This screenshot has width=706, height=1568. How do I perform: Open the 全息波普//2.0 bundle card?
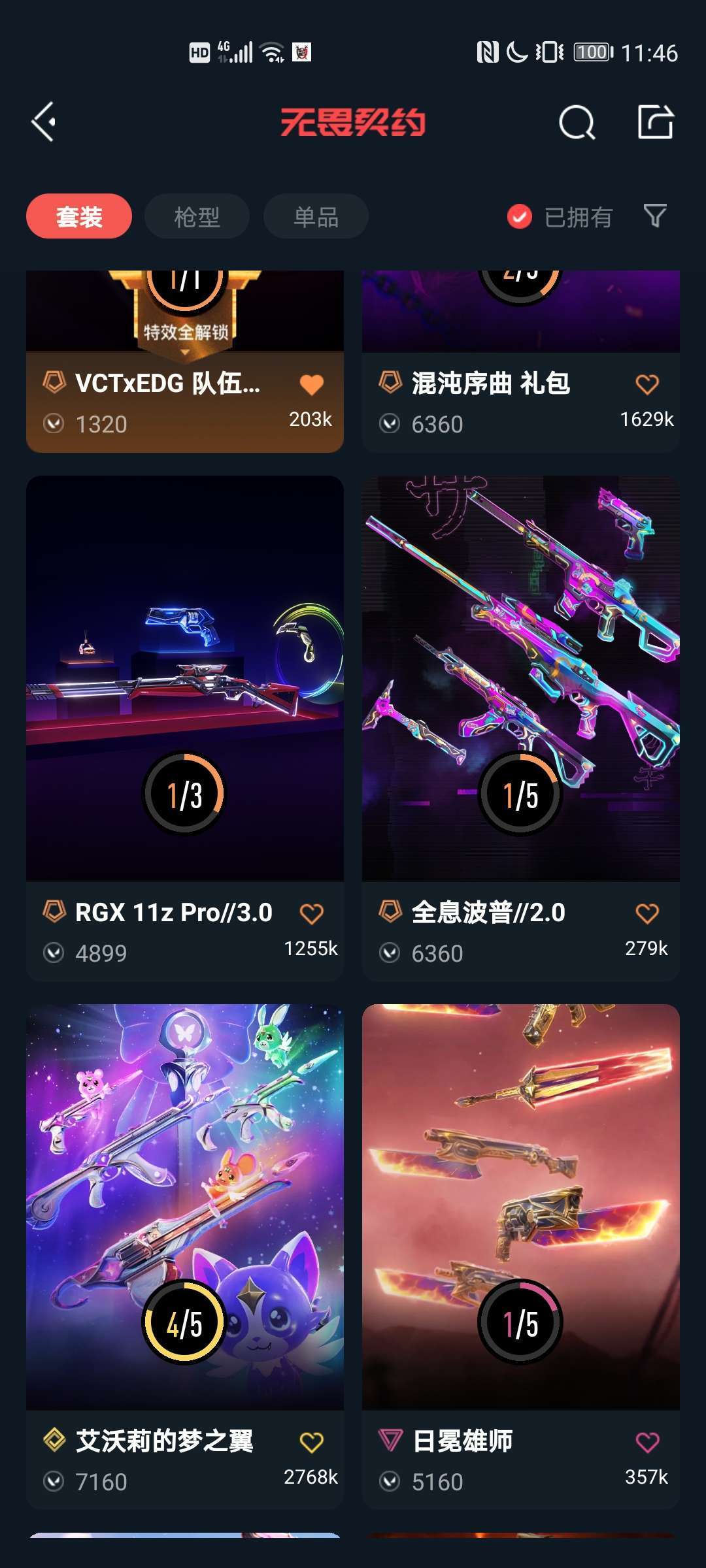pyautogui.click(x=521, y=728)
